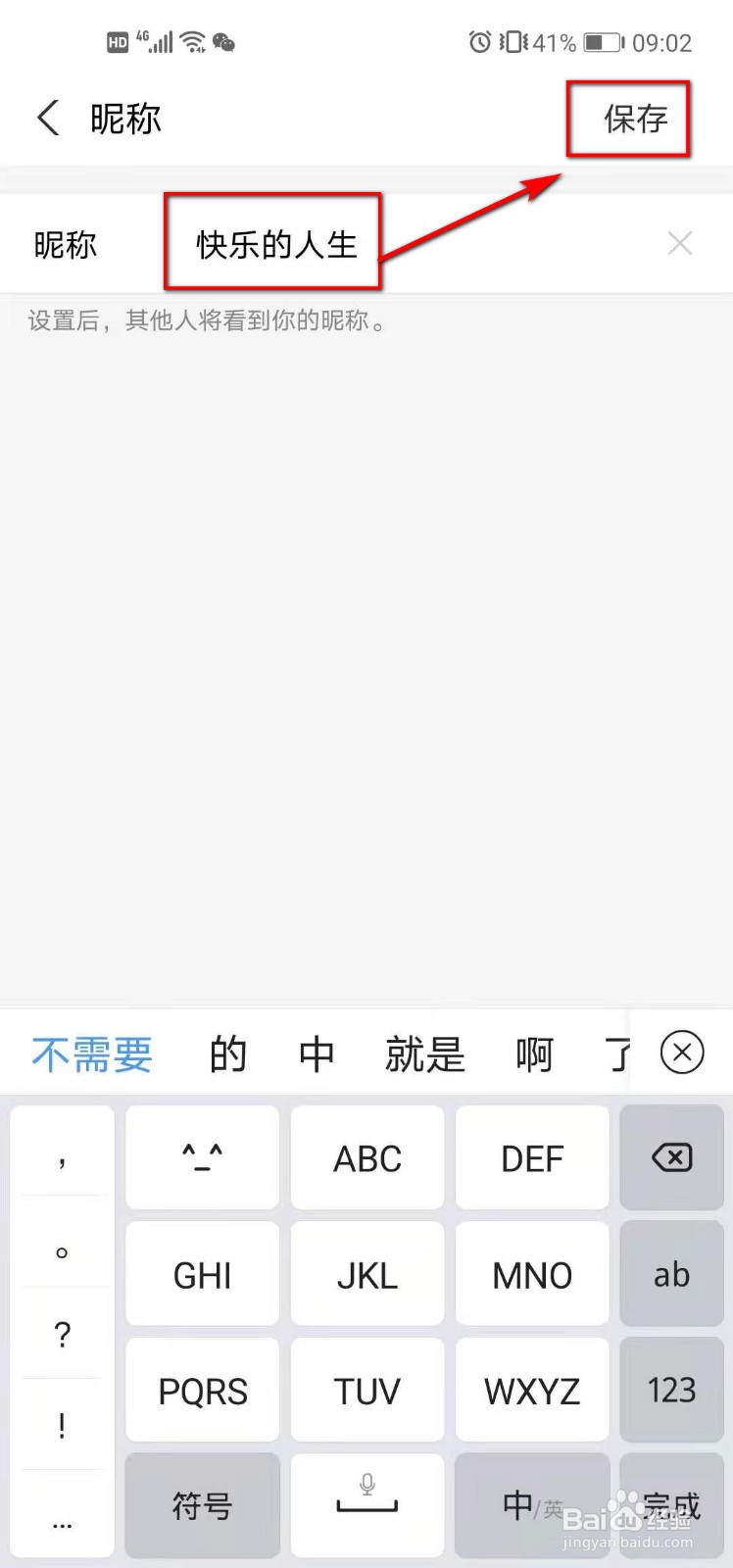Tap the emoticon ^_^ key
733x1568 pixels.
[202, 1157]
